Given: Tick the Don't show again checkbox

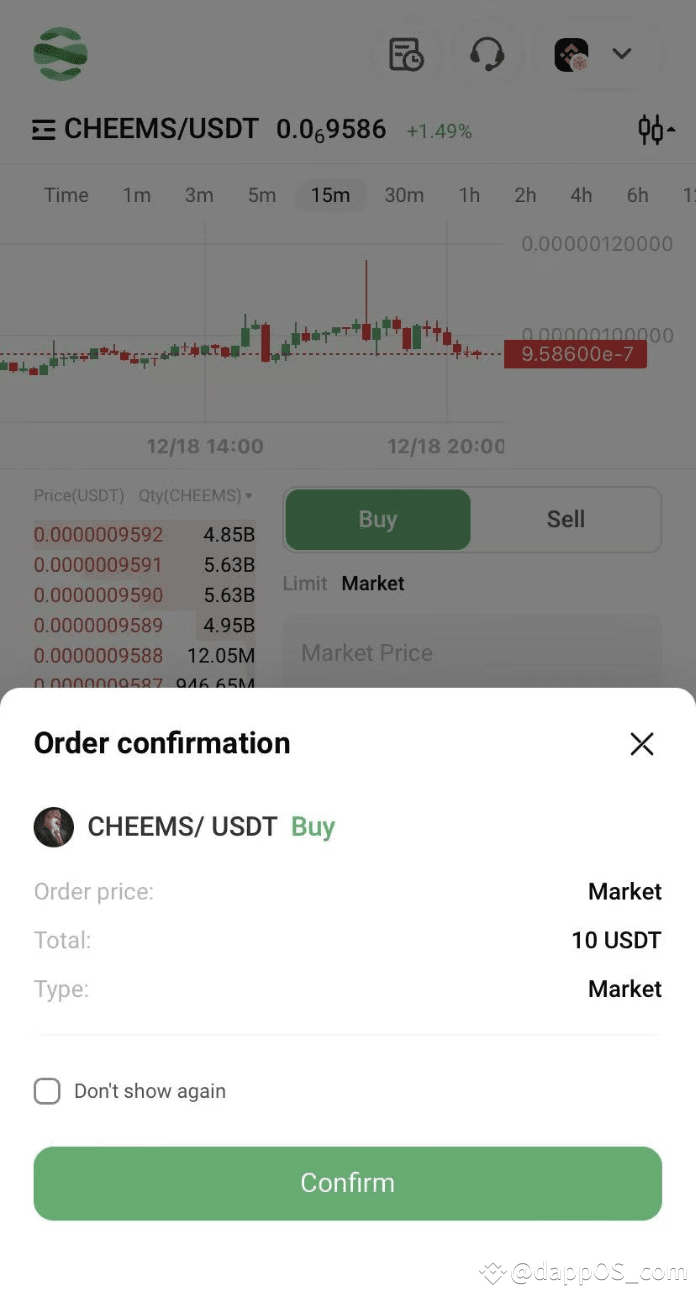Looking at the screenshot, I should pos(47,1091).
